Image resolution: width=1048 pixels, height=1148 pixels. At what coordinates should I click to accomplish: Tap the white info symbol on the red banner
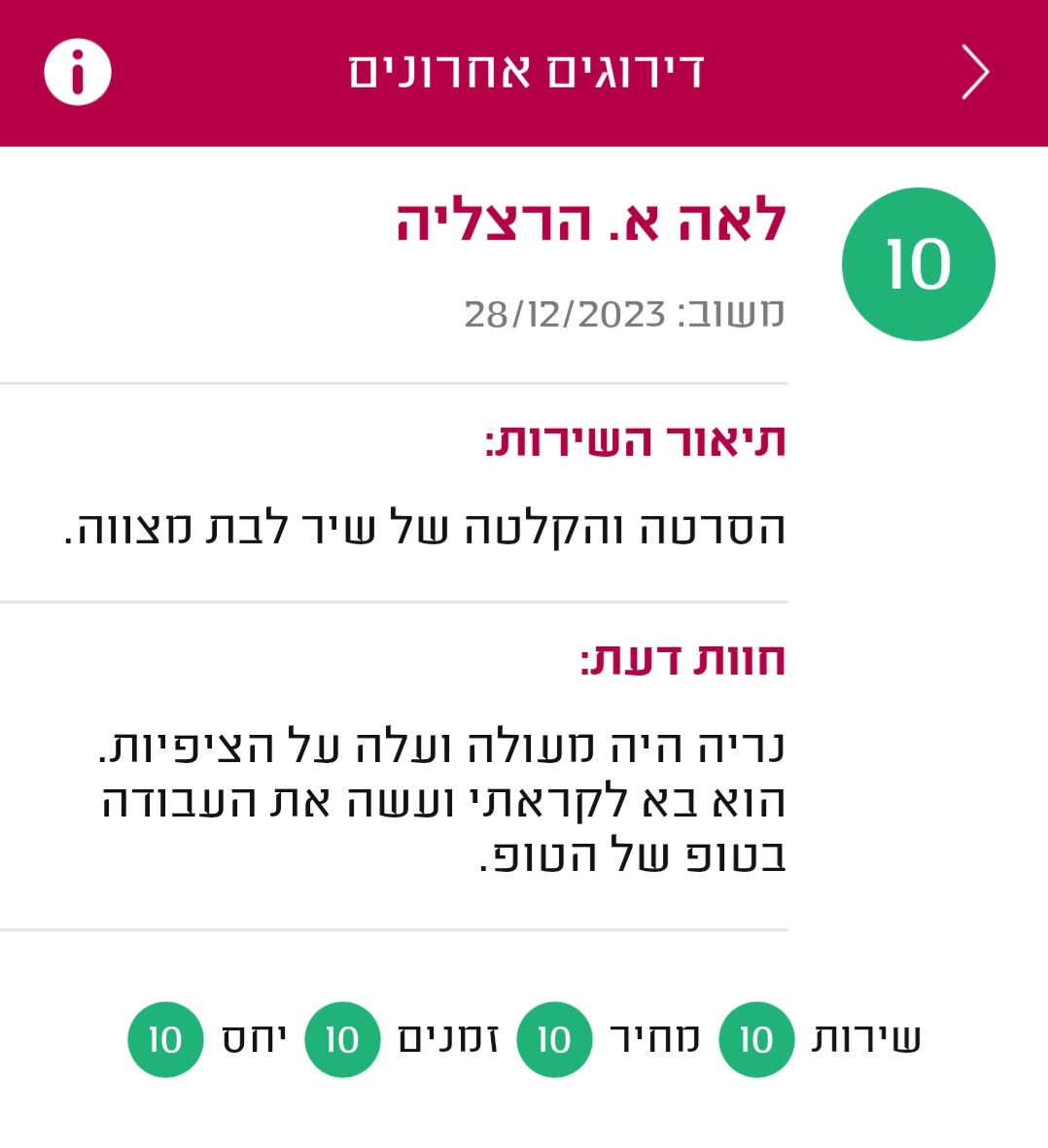pyautogui.click(x=77, y=71)
